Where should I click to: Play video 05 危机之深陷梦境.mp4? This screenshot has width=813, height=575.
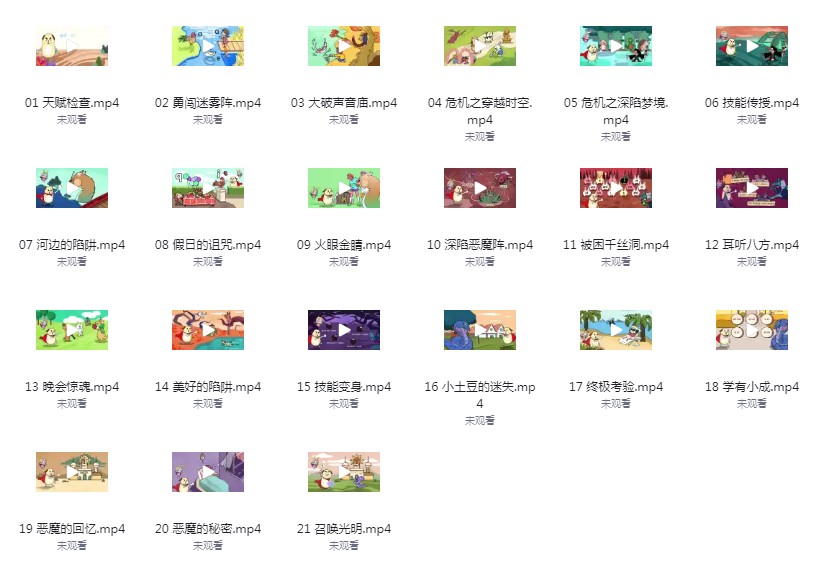[616, 46]
